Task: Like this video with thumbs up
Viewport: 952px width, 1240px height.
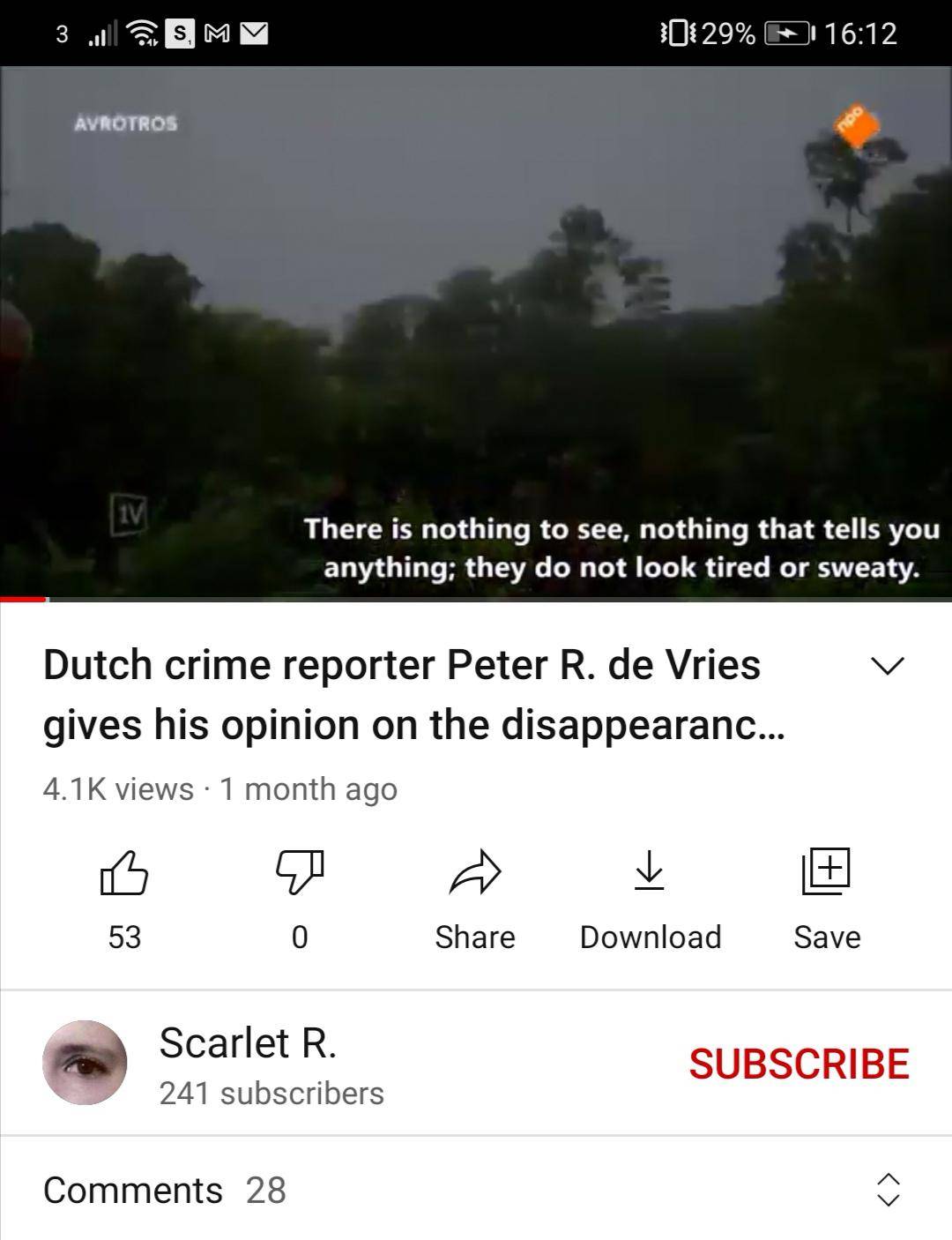Action: 123,873
